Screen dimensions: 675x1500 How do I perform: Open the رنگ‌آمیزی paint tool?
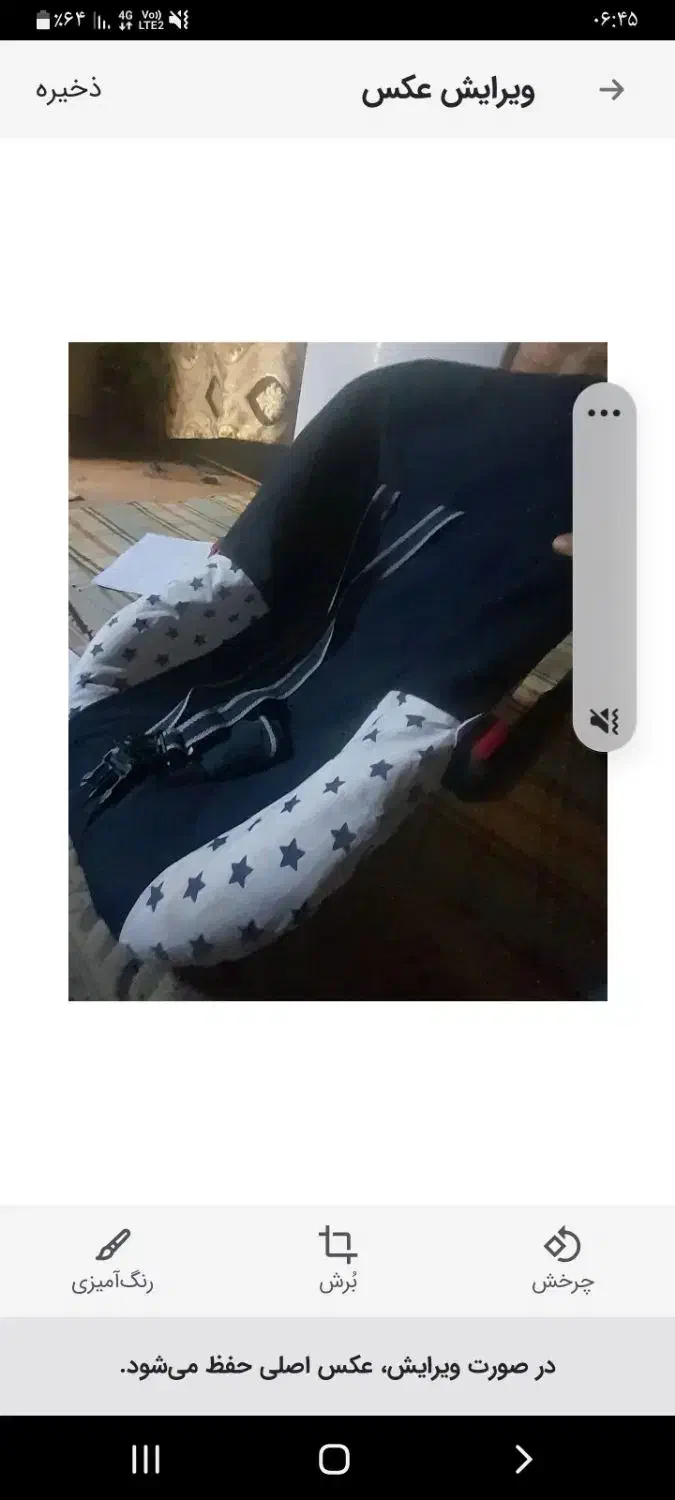tap(112, 1261)
